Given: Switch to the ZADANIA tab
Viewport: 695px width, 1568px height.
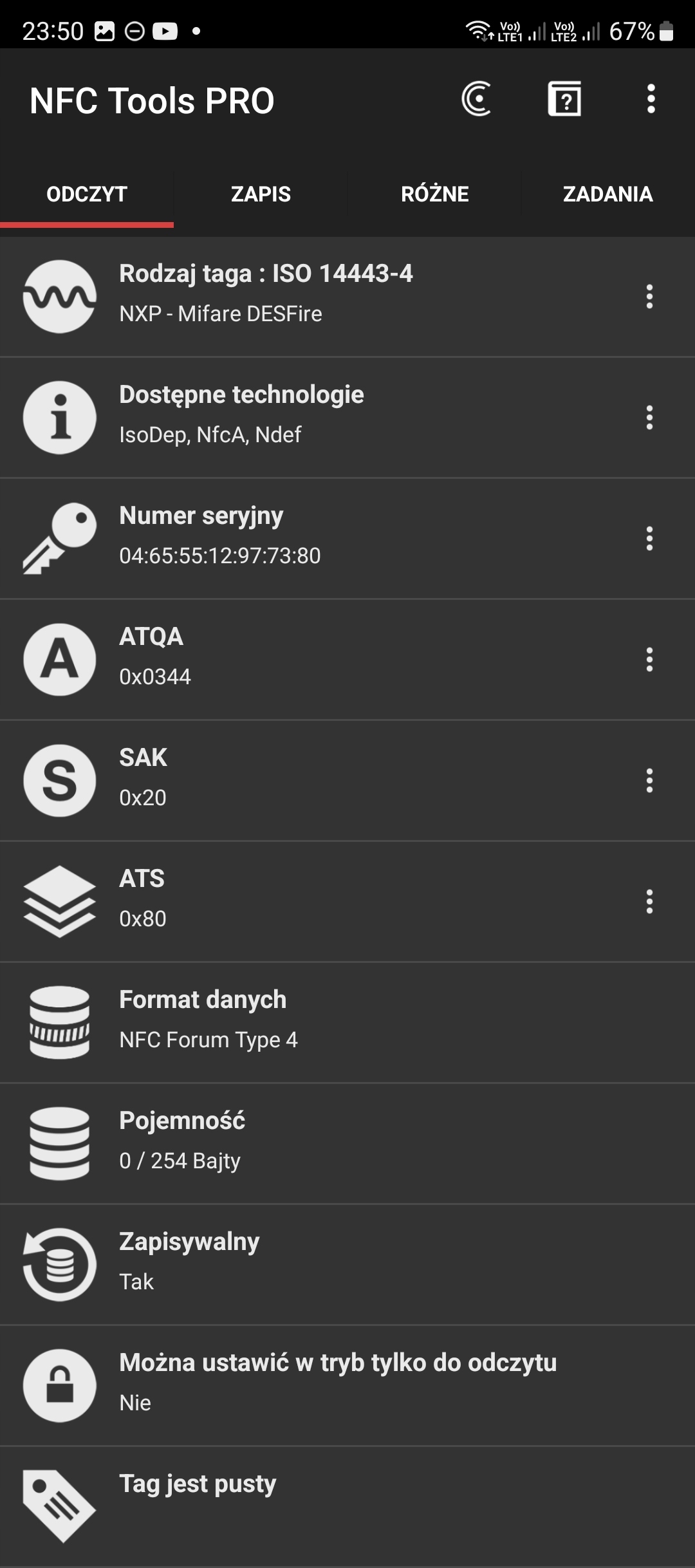Looking at the screenshot, I should [607, 194].
